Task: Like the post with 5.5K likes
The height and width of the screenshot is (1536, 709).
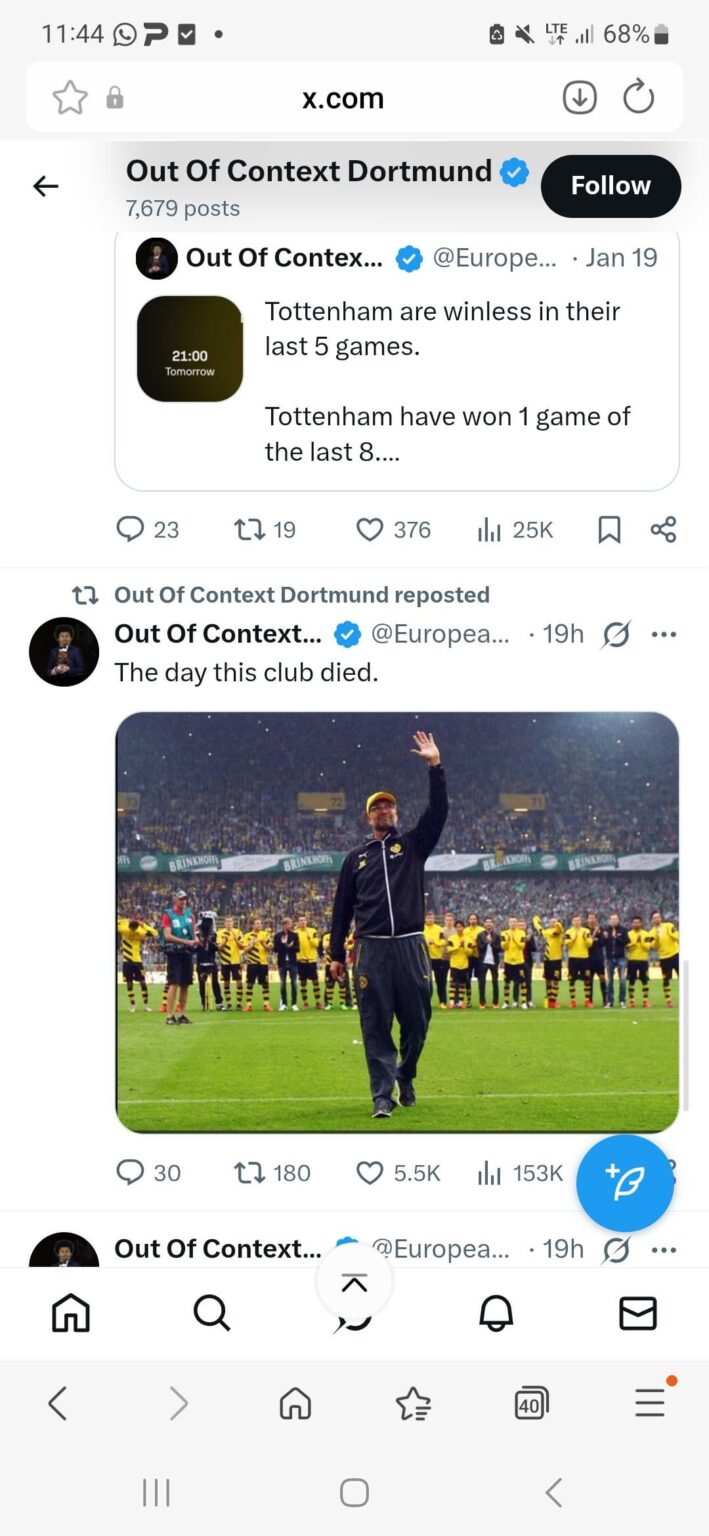Action: (x=370, y=1172)
